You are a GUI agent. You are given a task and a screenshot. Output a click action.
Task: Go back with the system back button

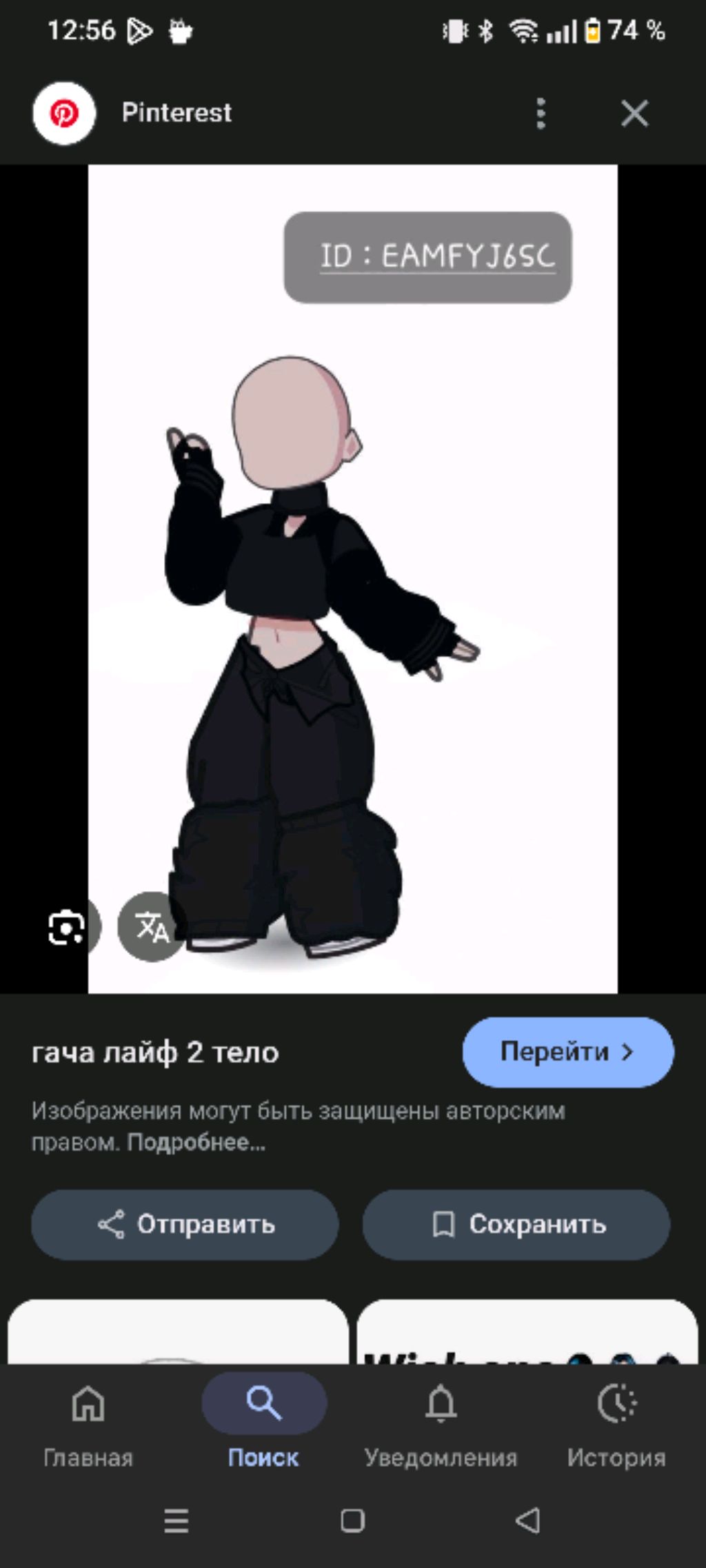tap(528, 1520)
